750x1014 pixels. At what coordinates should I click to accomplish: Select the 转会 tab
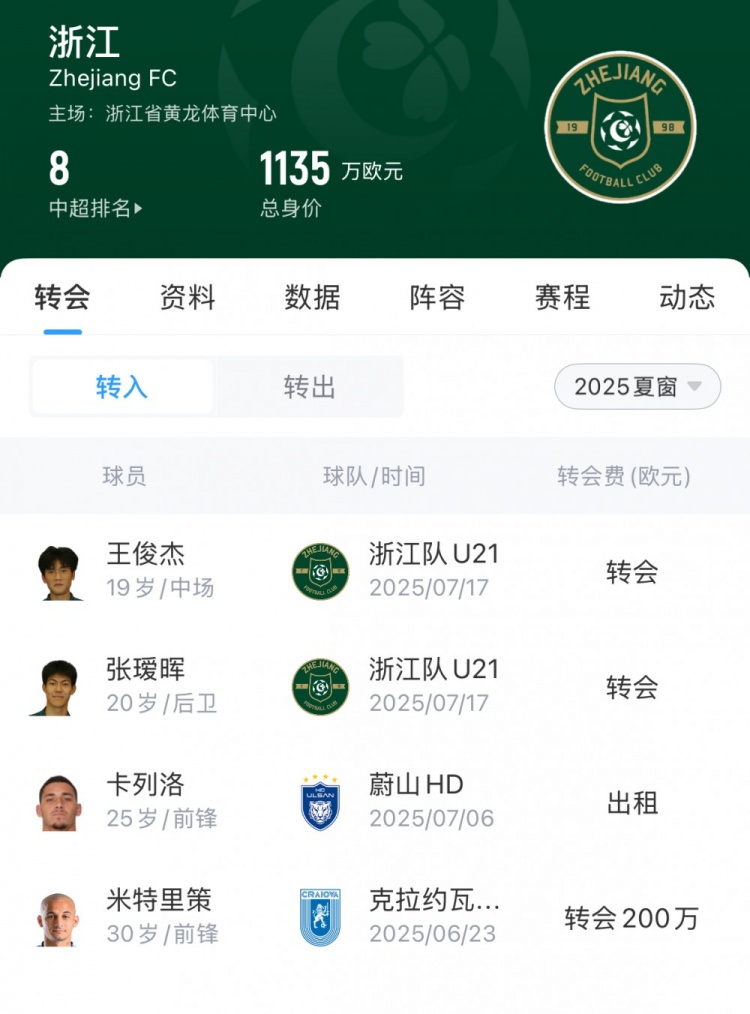pos(62,298)
